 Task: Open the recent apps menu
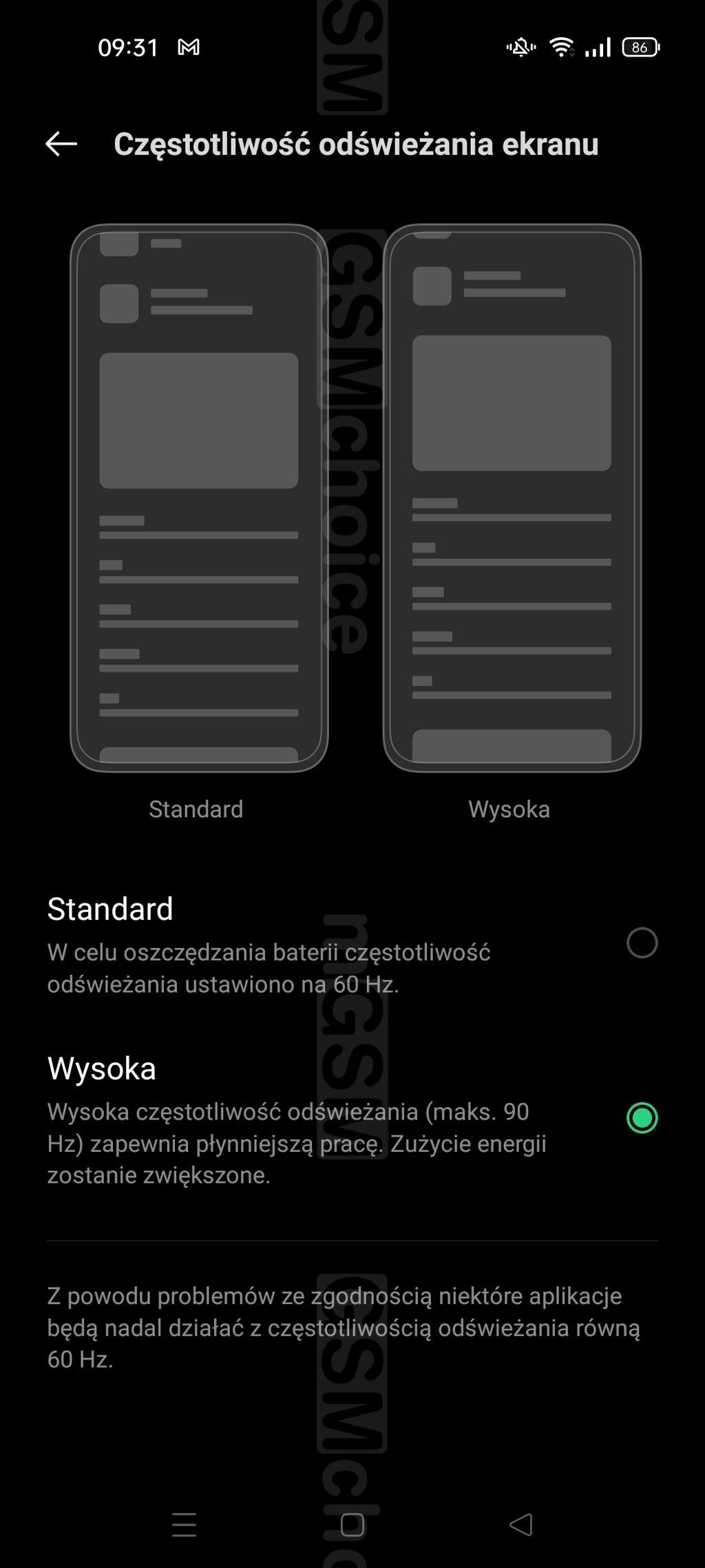coord(184,1525)
